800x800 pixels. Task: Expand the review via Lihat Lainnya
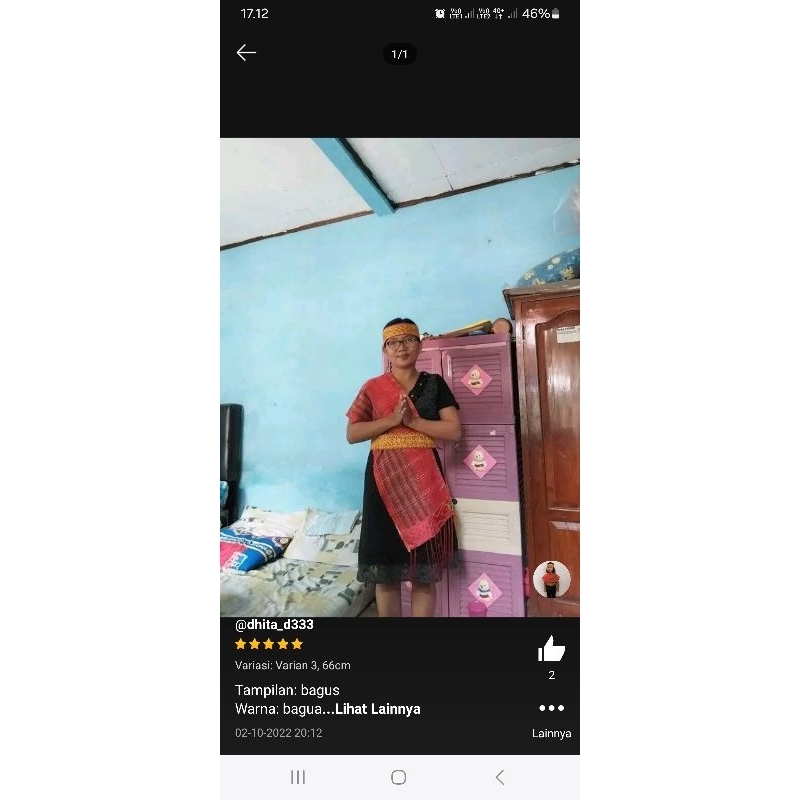point(377,709)
